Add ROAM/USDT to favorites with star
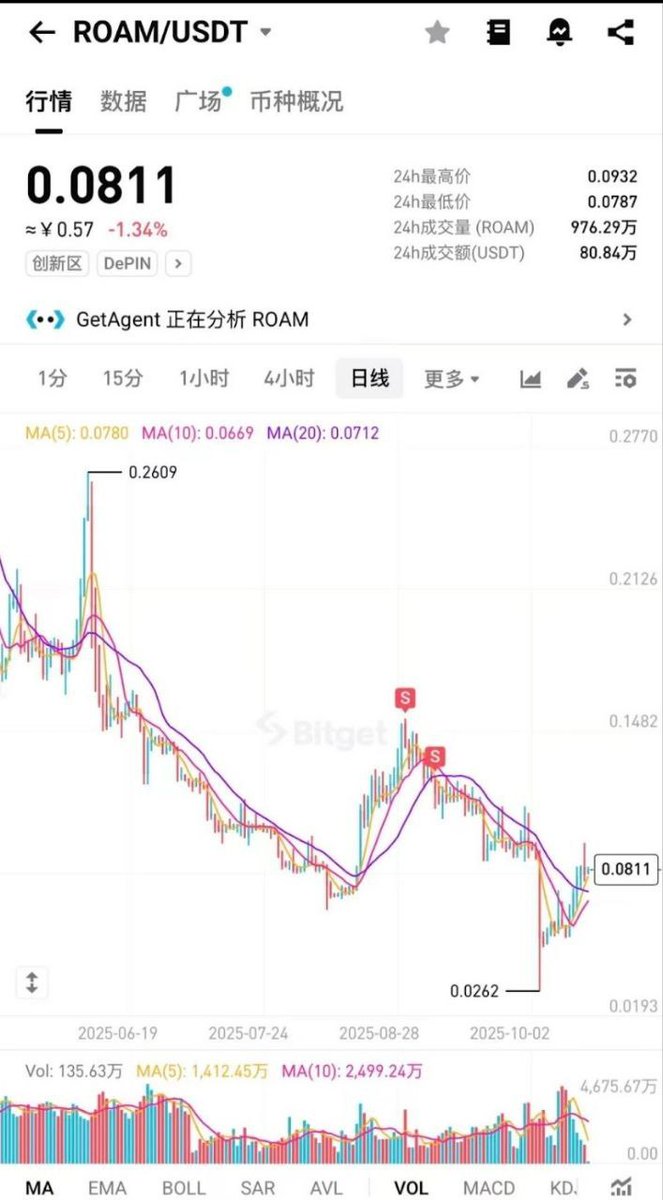 [x=437, y=32]
